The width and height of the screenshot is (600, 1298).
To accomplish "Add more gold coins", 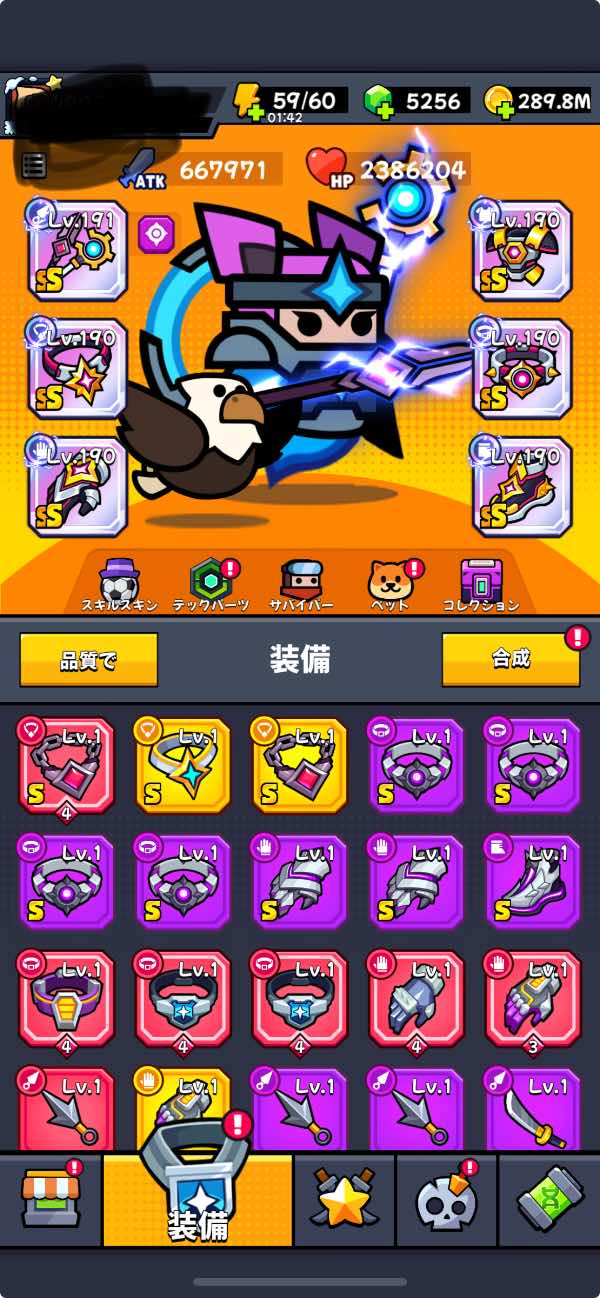I will coord(499,101).
